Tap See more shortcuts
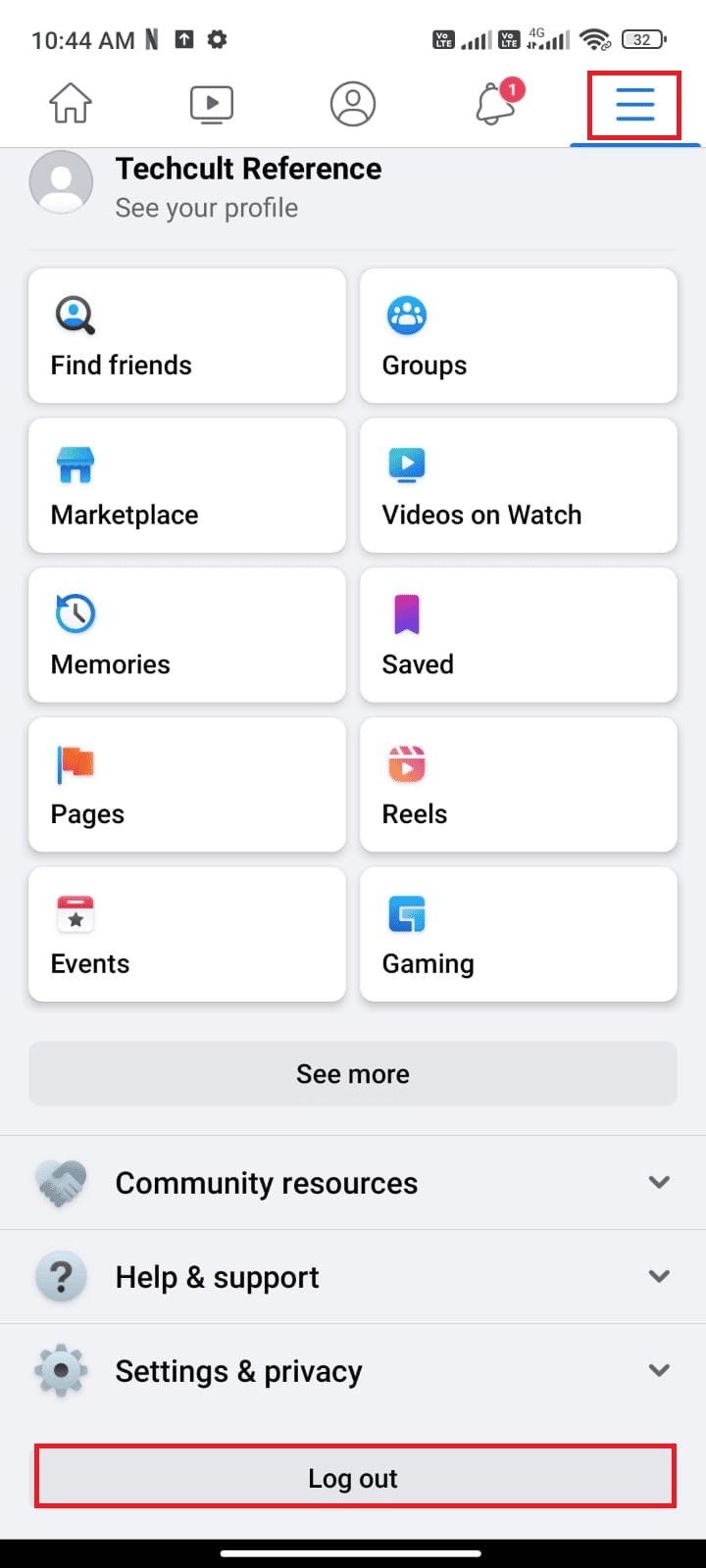 tap(353, 1073)
